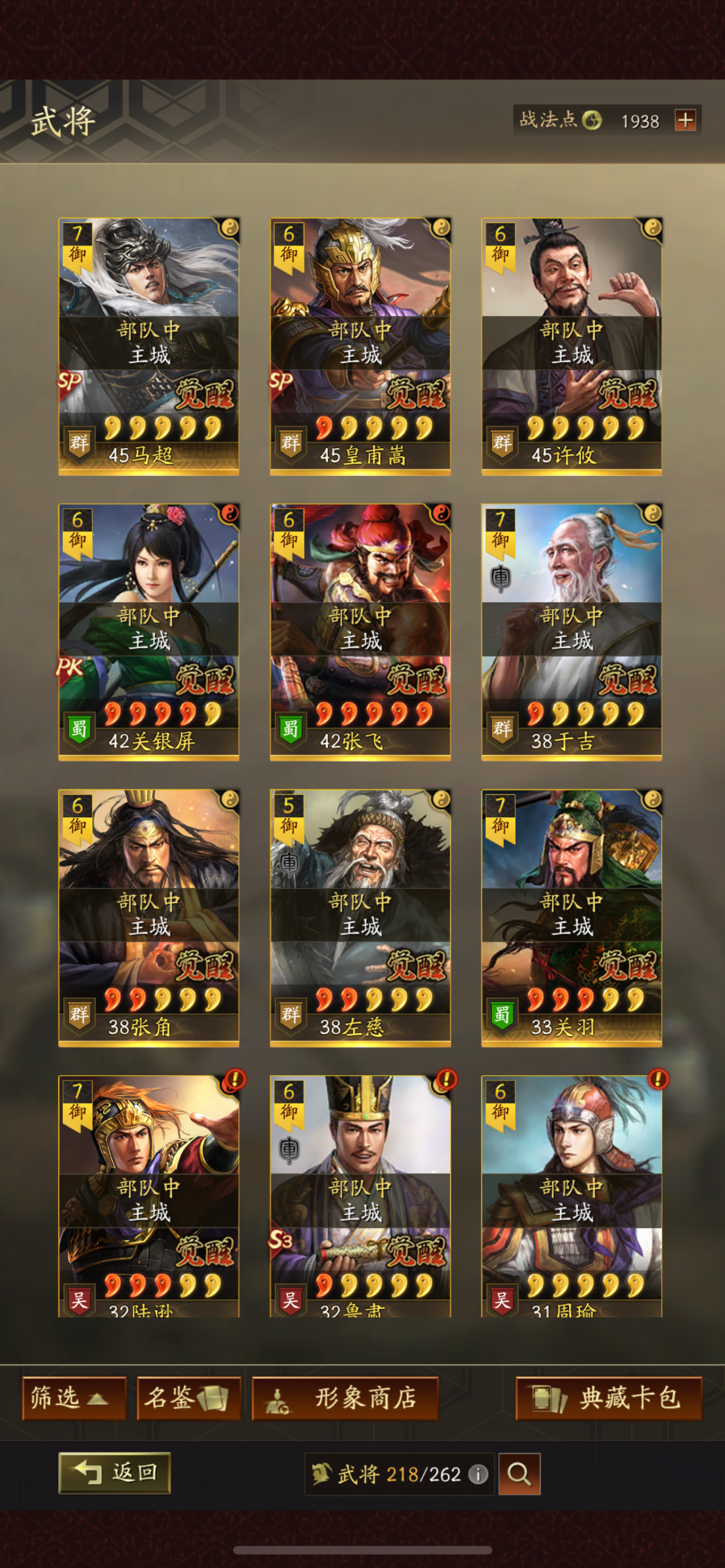Open the general search magnifier

click(x=519, y=1474)
